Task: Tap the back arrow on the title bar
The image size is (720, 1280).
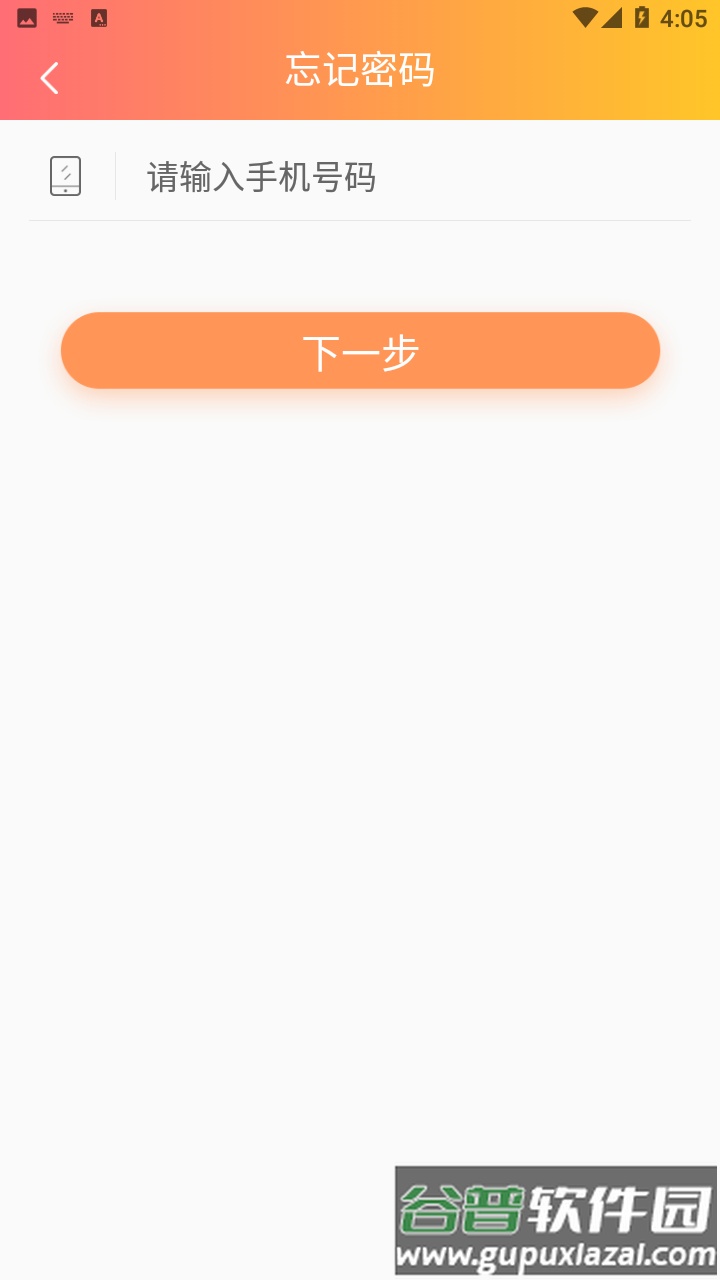Action: [x=49, y=77]
